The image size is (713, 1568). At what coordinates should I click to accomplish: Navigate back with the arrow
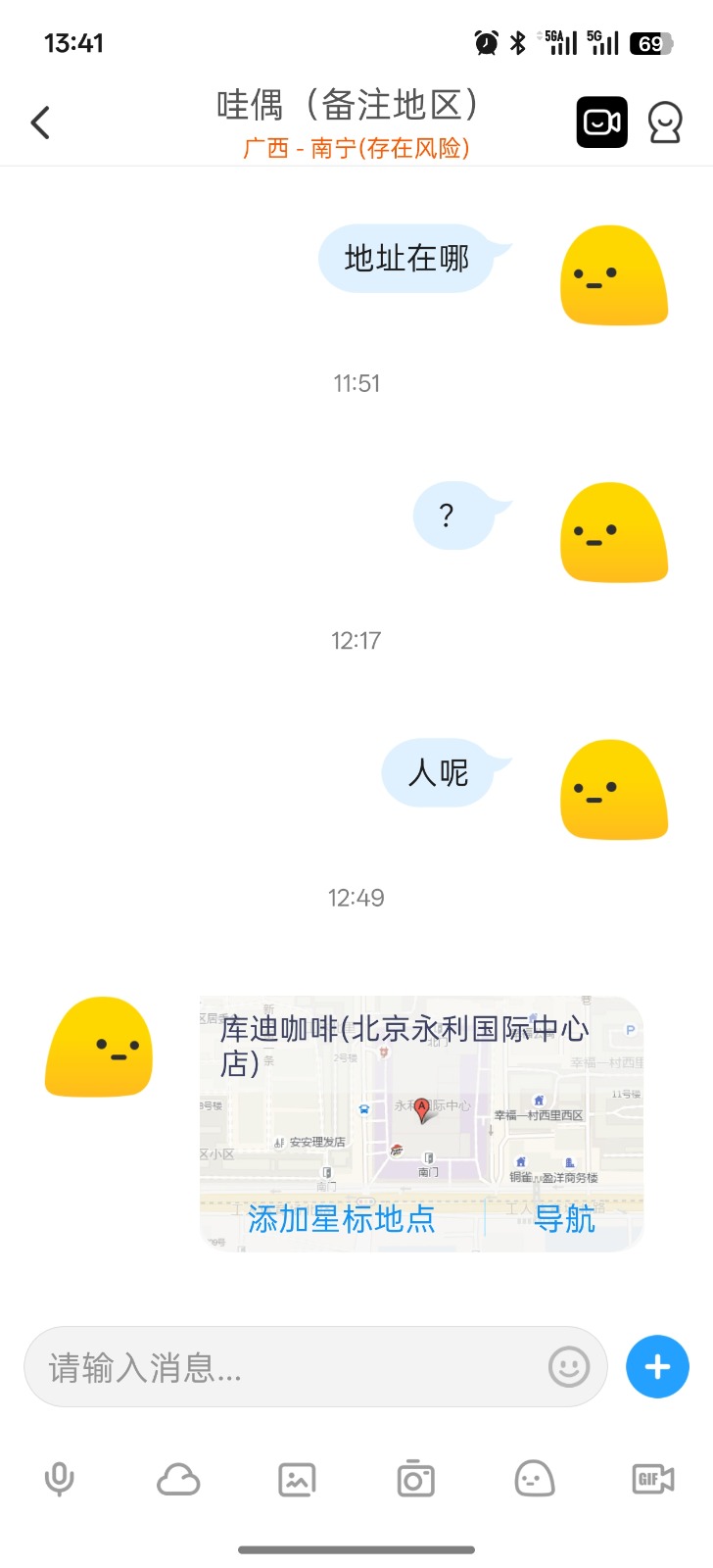(x=39, y=122)
